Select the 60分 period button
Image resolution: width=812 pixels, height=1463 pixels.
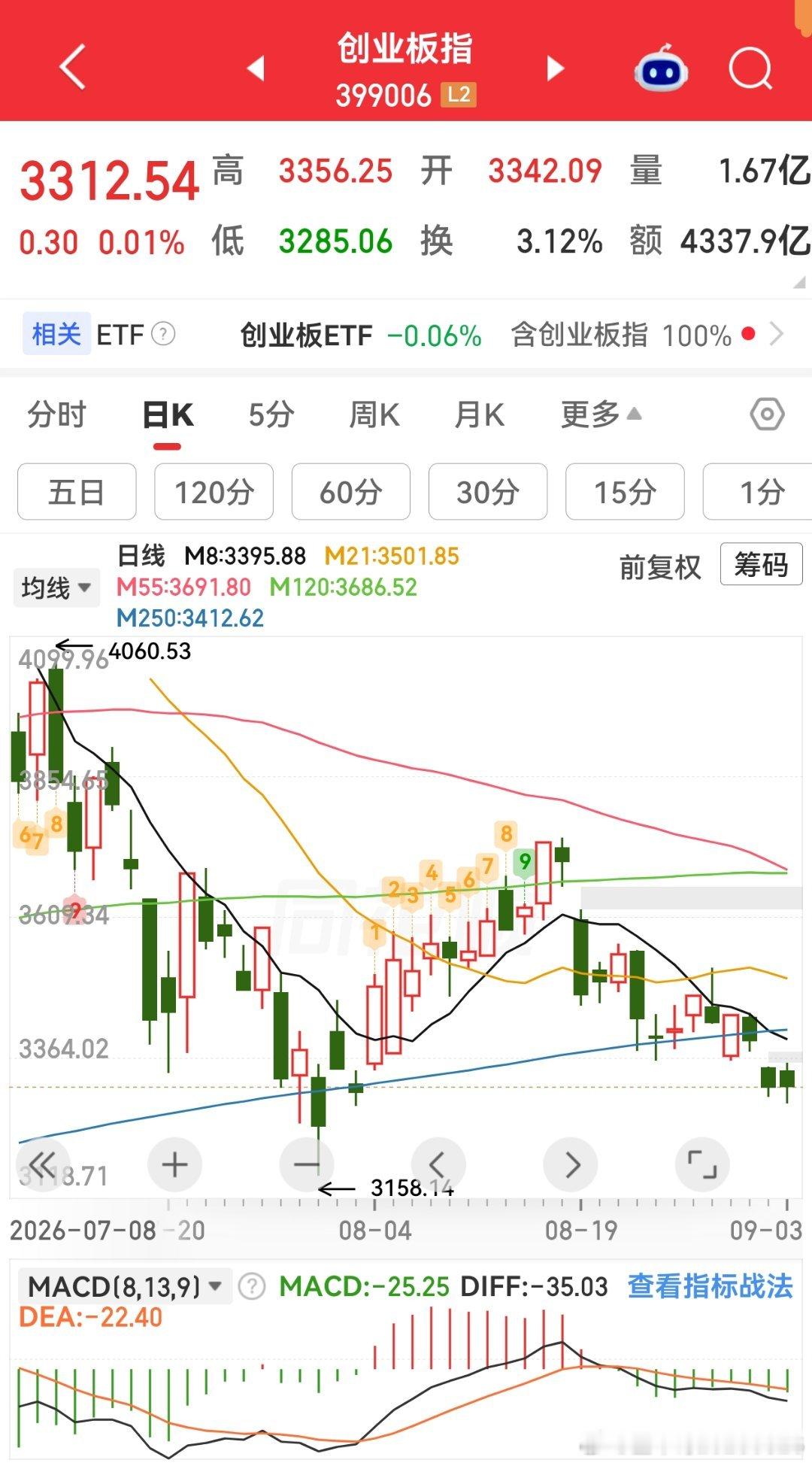click(351, 492)
